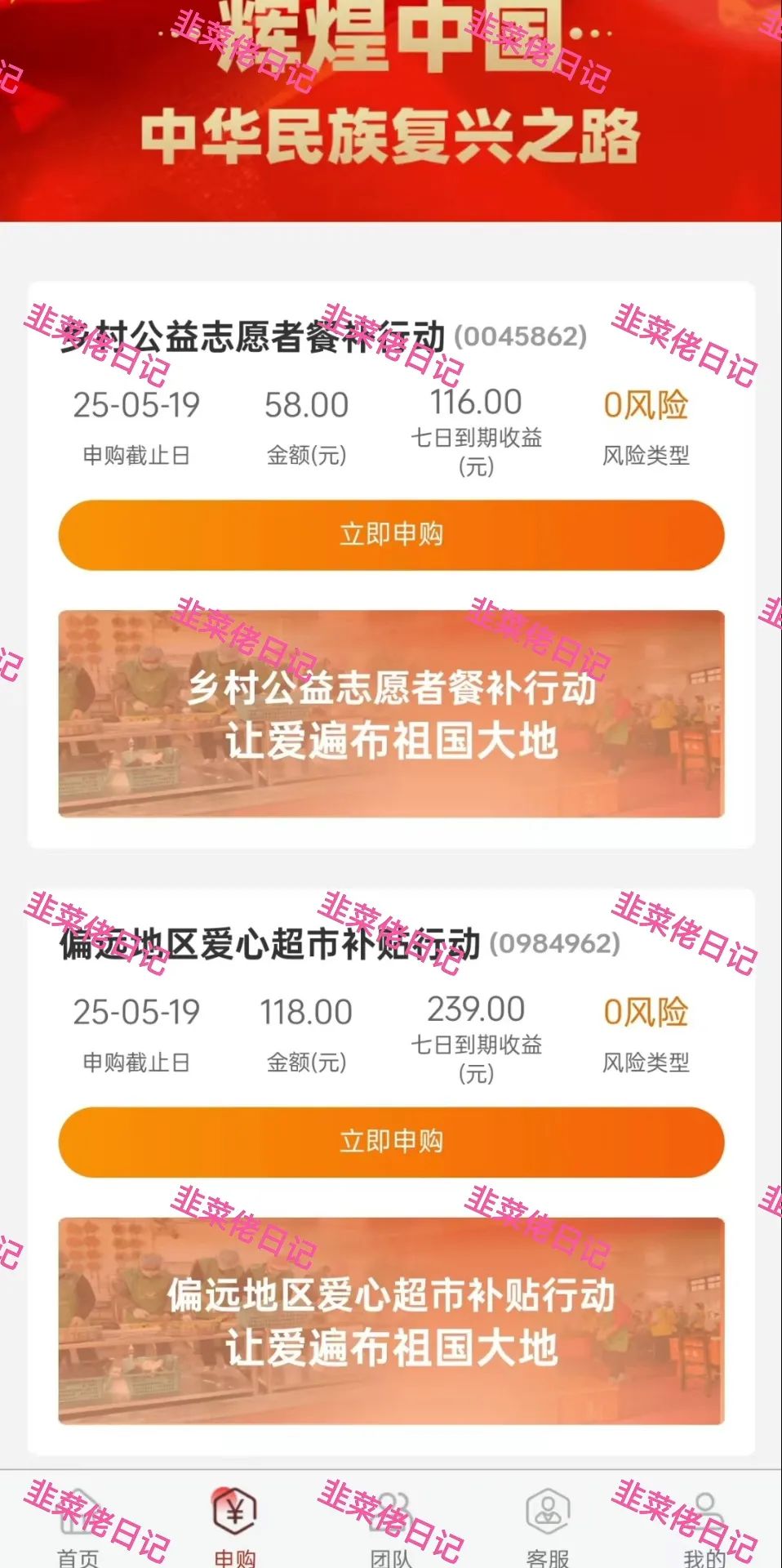
Task: View the 乡村公益志愿者餐补行动 banner image
Action: [391, 713]
